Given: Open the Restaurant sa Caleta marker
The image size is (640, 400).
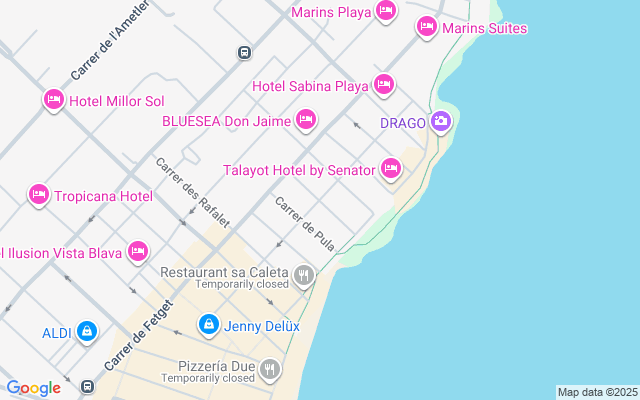Looking at the screenshot, I should (304, 276).
